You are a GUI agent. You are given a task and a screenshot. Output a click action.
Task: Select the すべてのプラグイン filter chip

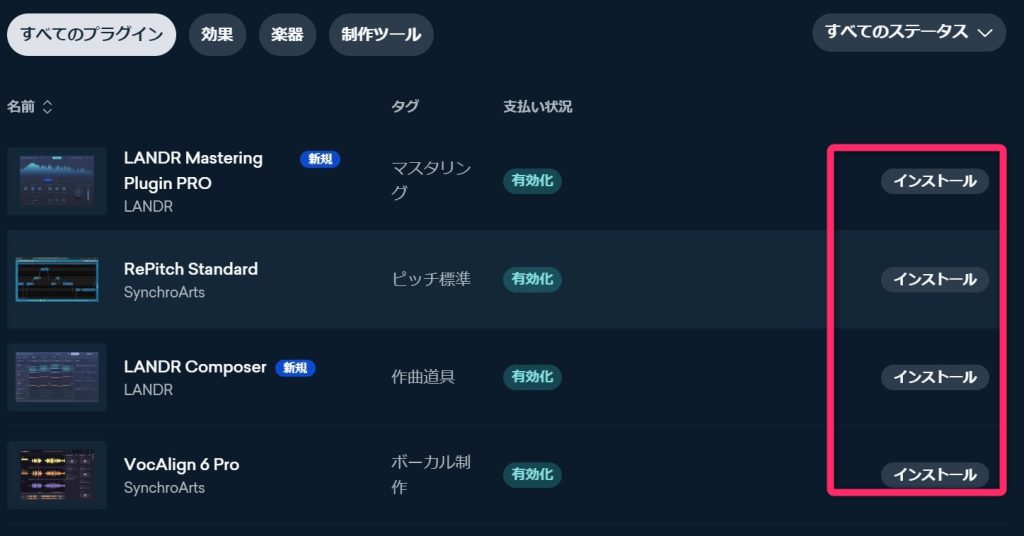coord(91,34)
